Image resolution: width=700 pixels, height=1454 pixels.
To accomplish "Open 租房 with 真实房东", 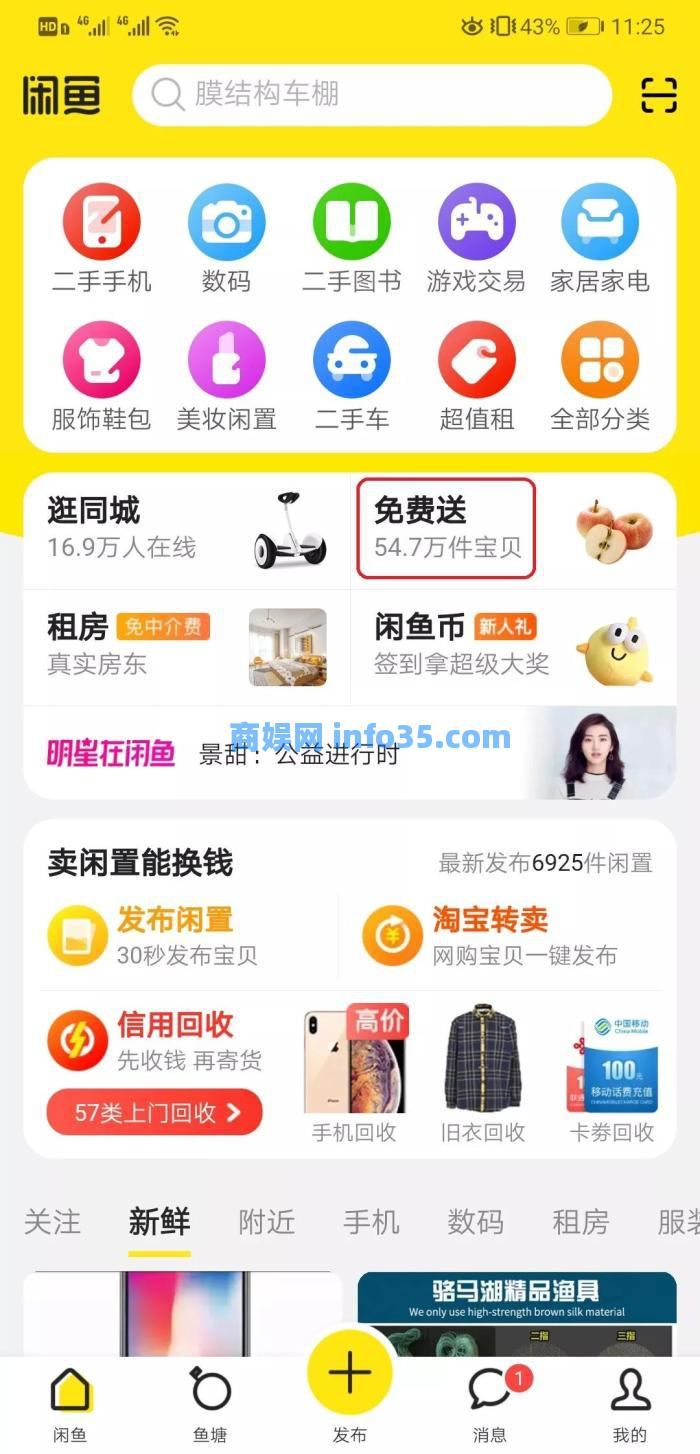I will [187, 646].
